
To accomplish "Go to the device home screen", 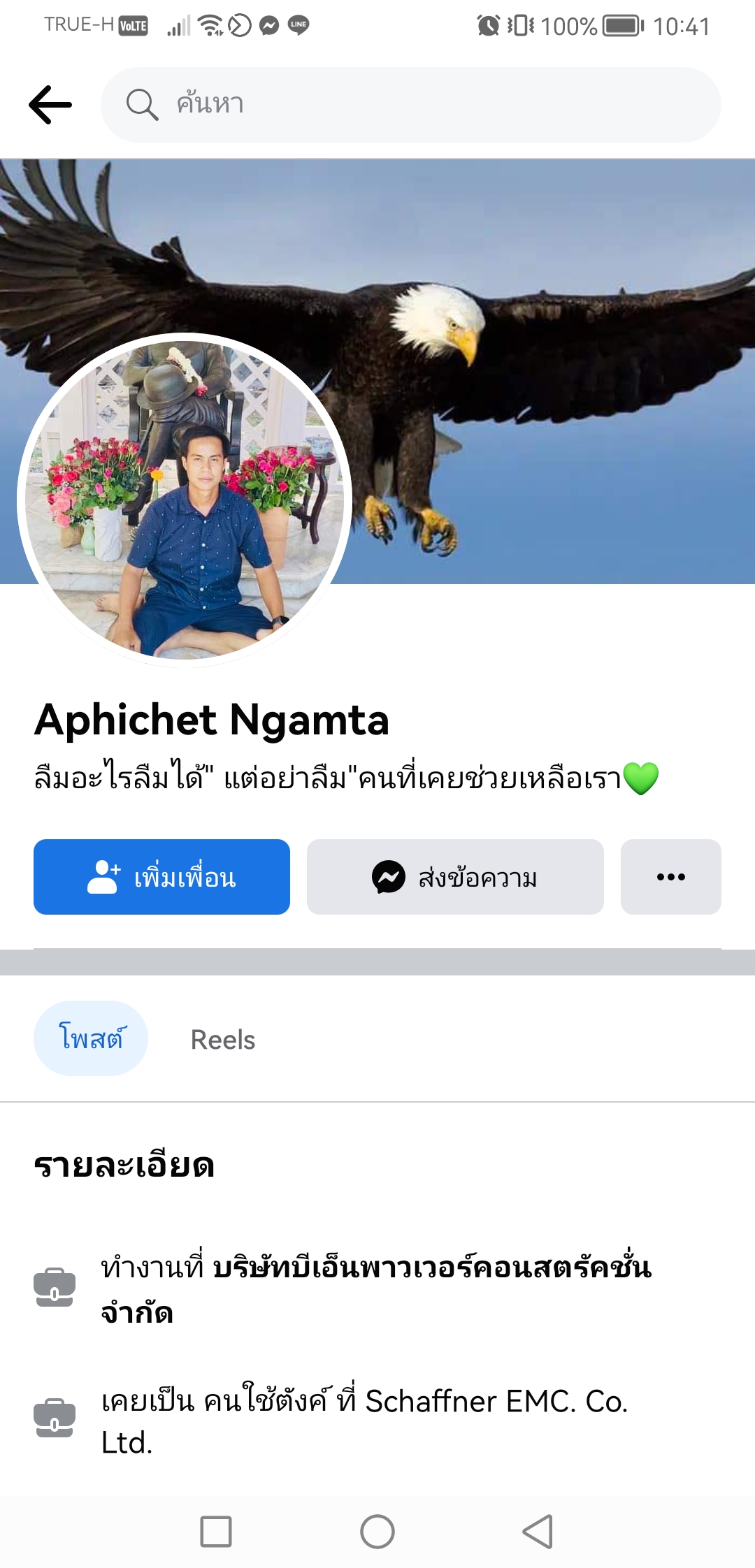I will coord(377,1532).
